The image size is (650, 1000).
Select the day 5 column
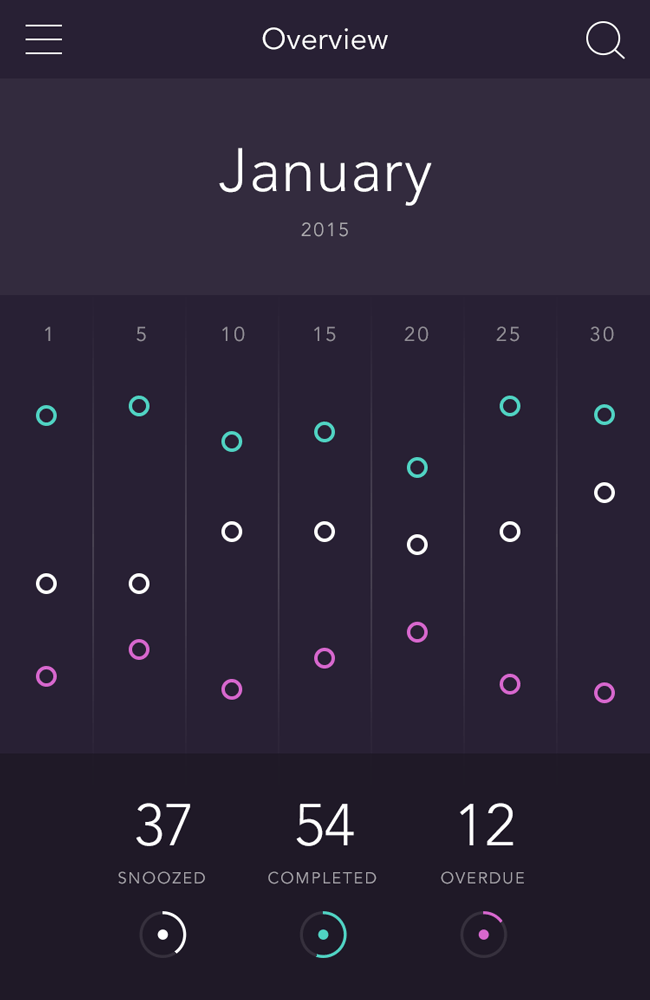click(x=140, y=334)
